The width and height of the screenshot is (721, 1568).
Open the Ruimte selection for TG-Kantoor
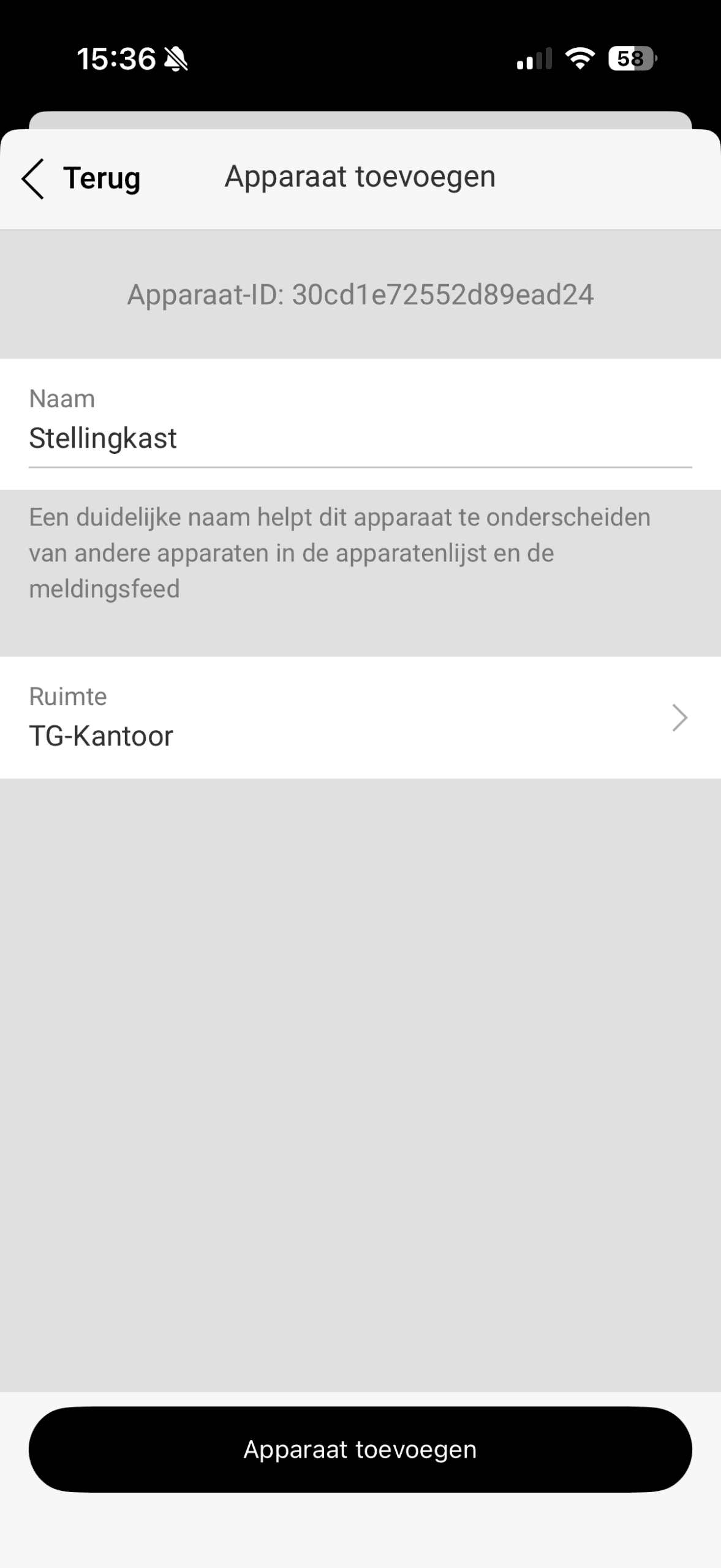coord(359,718)
